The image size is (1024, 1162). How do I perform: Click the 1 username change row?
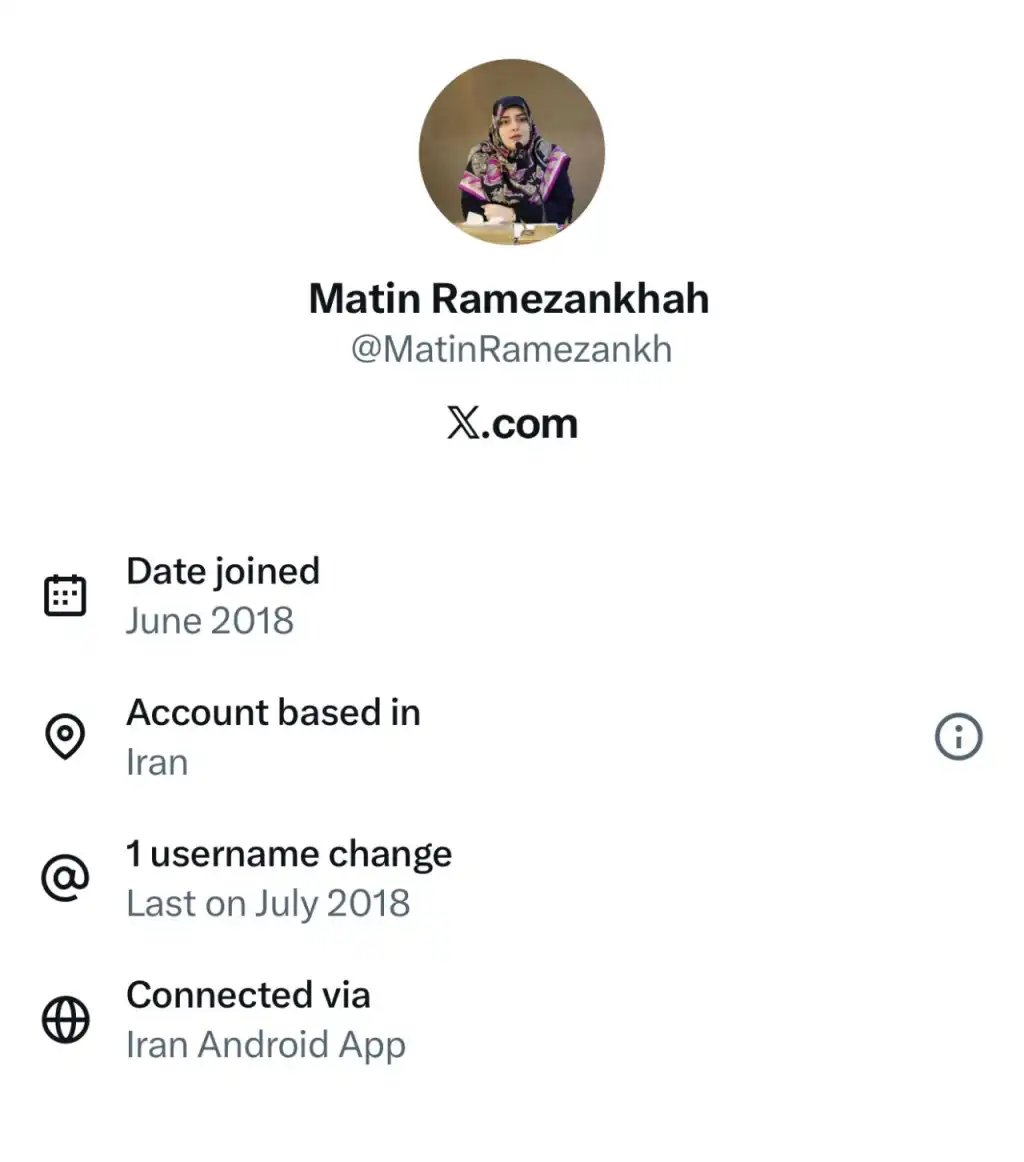[x=289, y=854]
